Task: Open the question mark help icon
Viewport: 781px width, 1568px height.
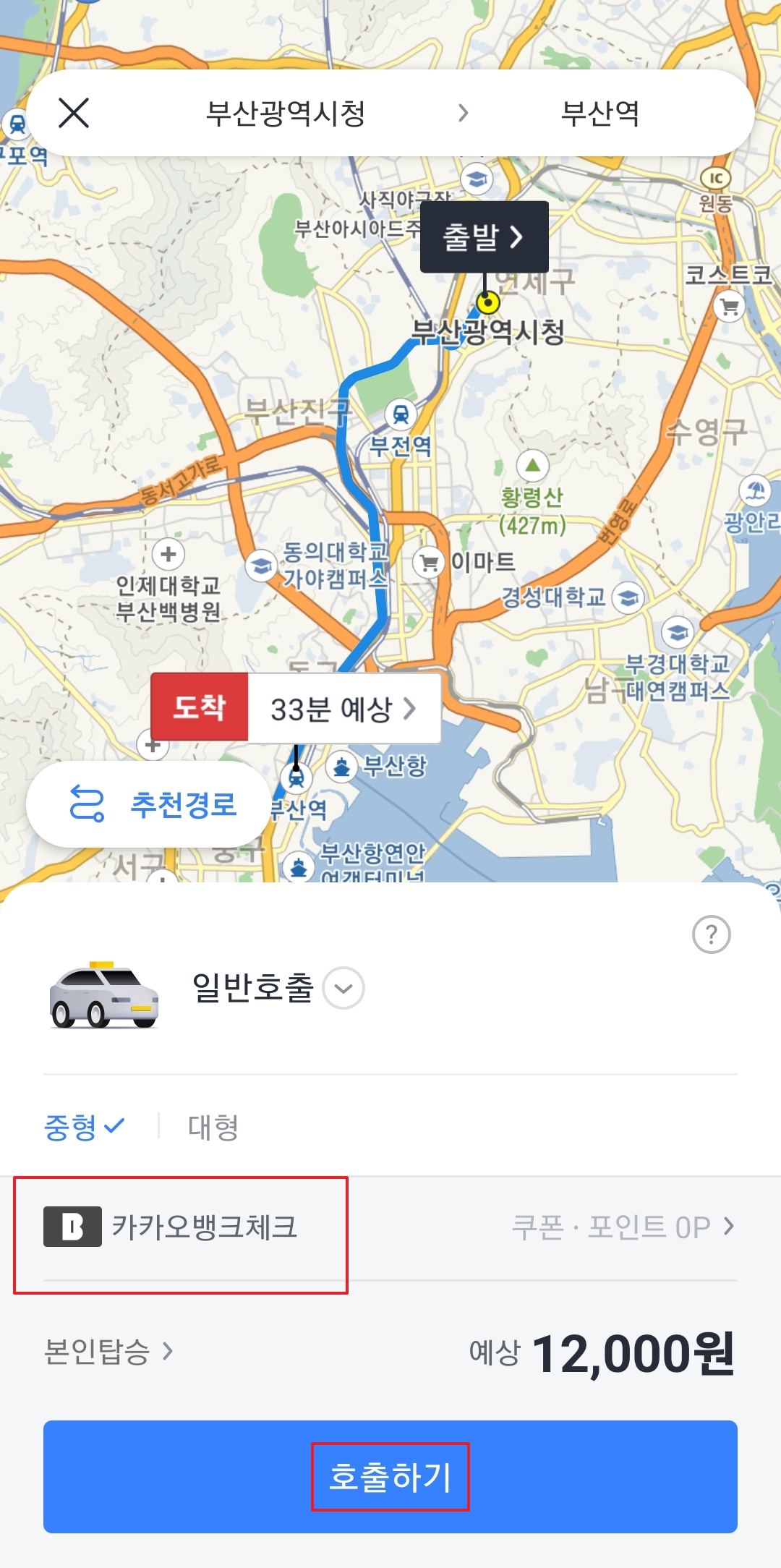Action: tap(712, 934)
